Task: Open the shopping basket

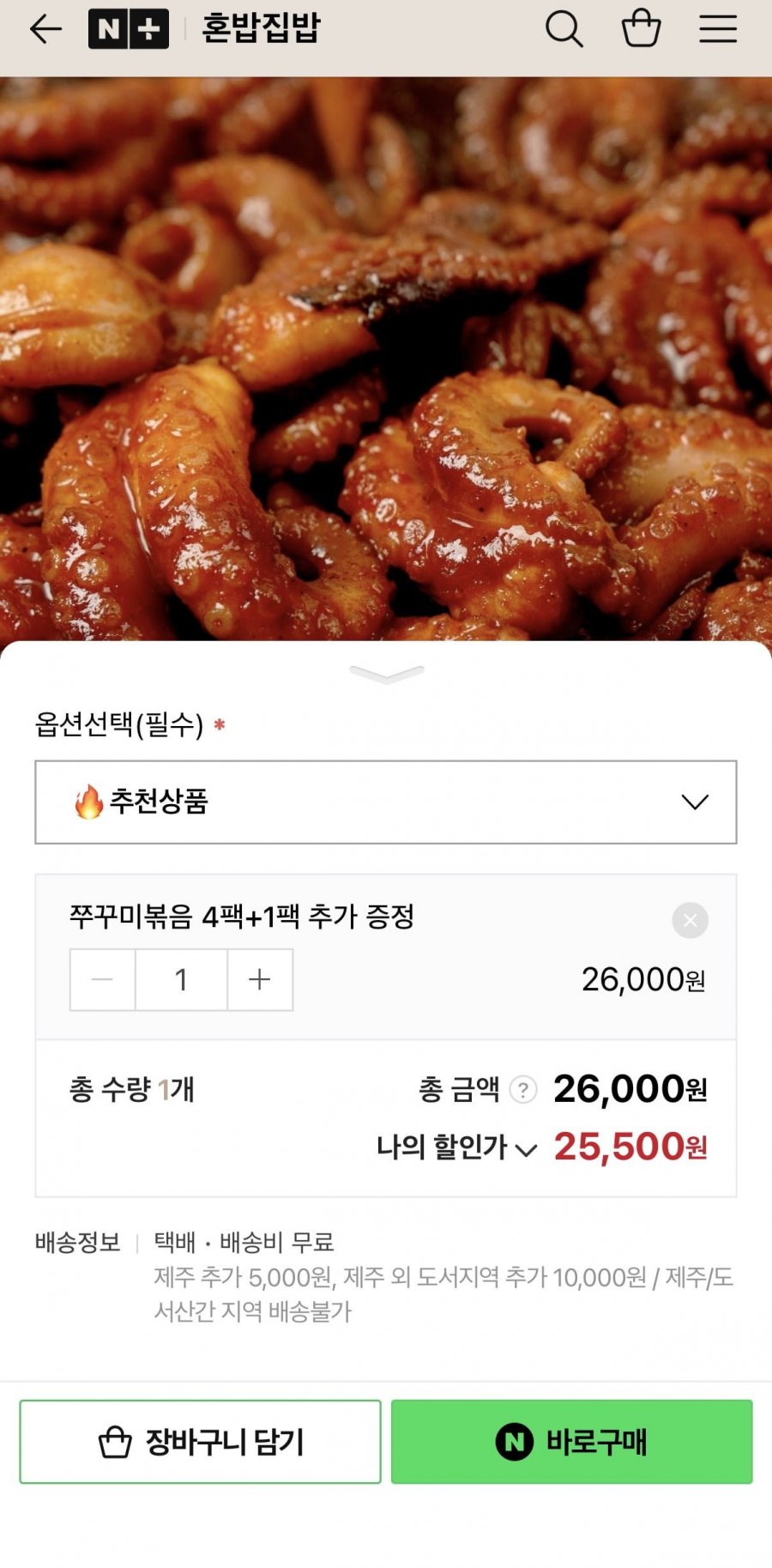Action: click(641, 29)
